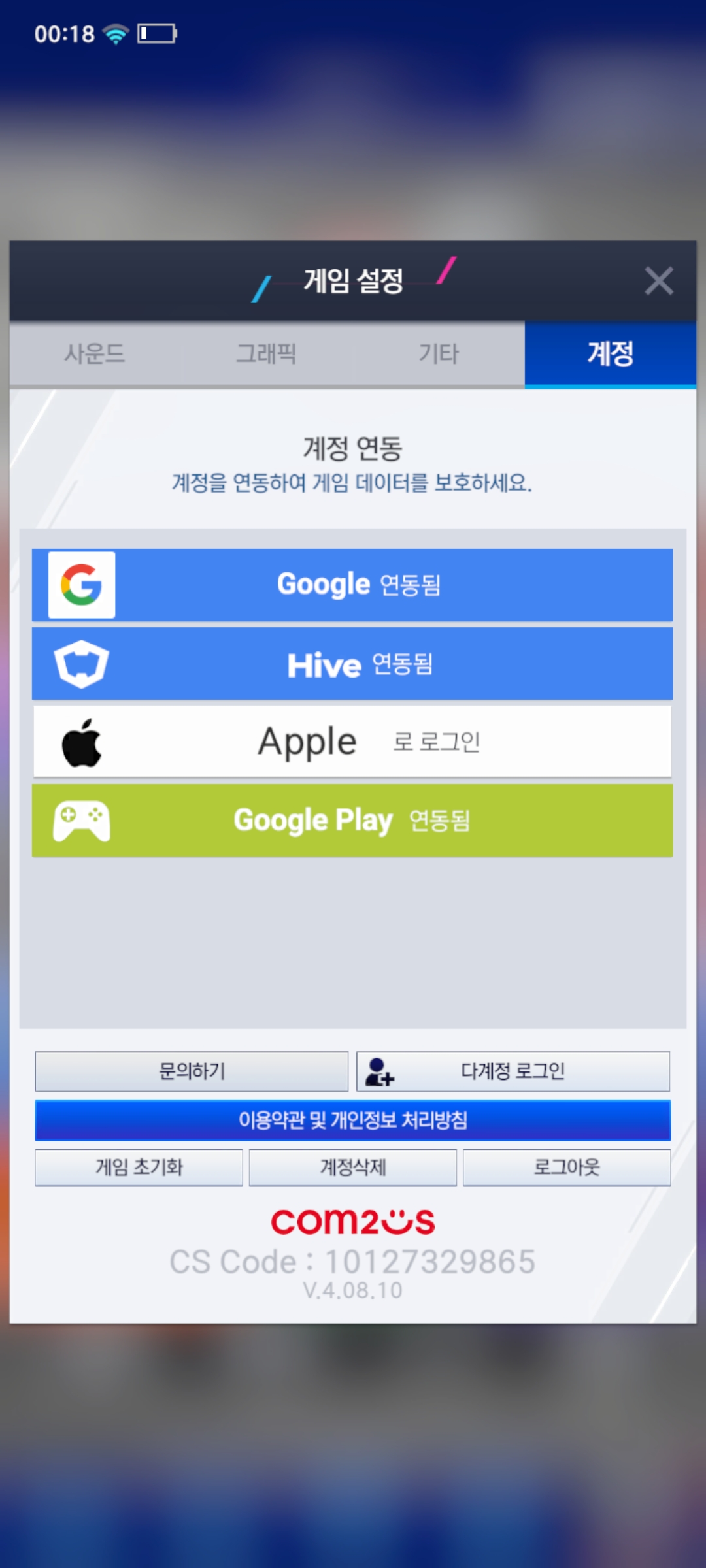Tap the Hive 연동됨 button
The width and height of the screenshot is (706, 1568).
tap(352, 664)
